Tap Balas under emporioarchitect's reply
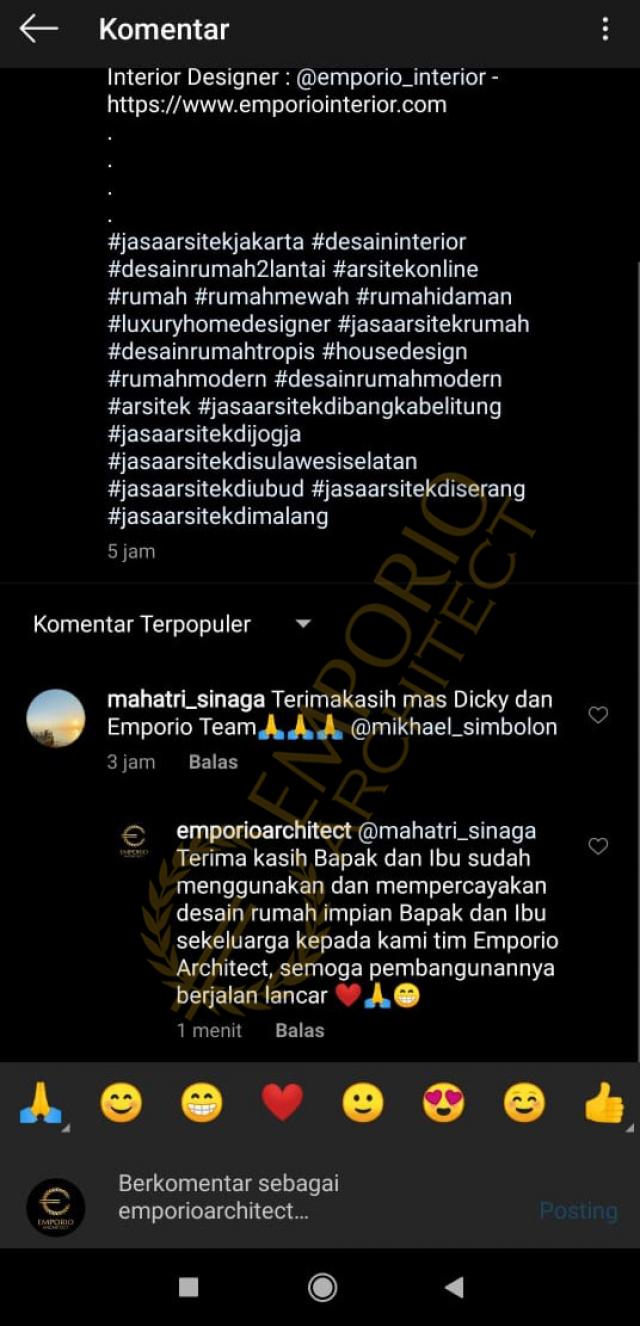 pos(300,1030)
